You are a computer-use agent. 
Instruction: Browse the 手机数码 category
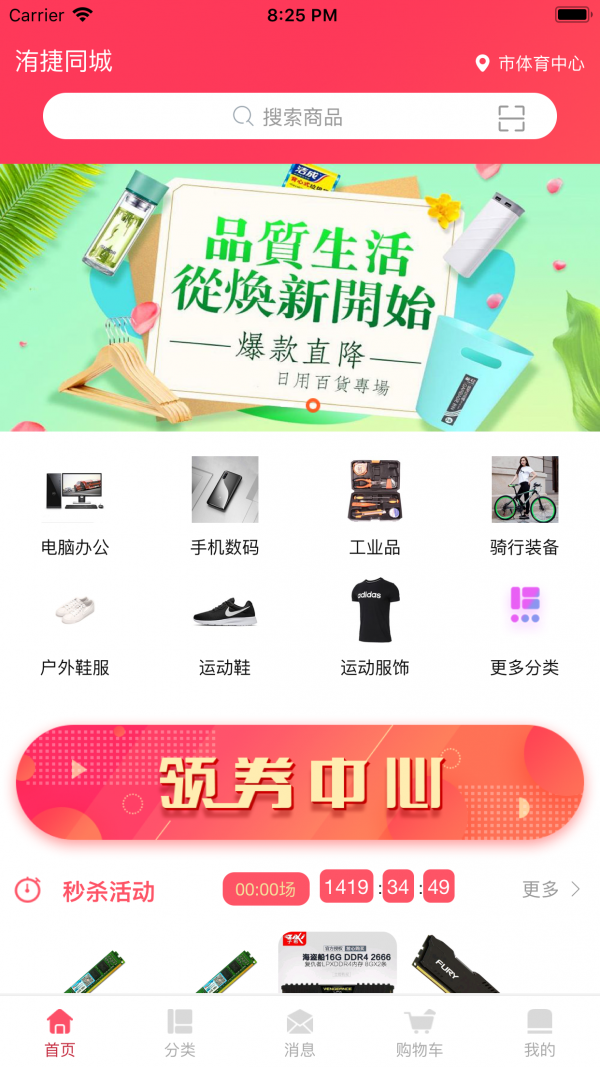(x=225, y=505)
